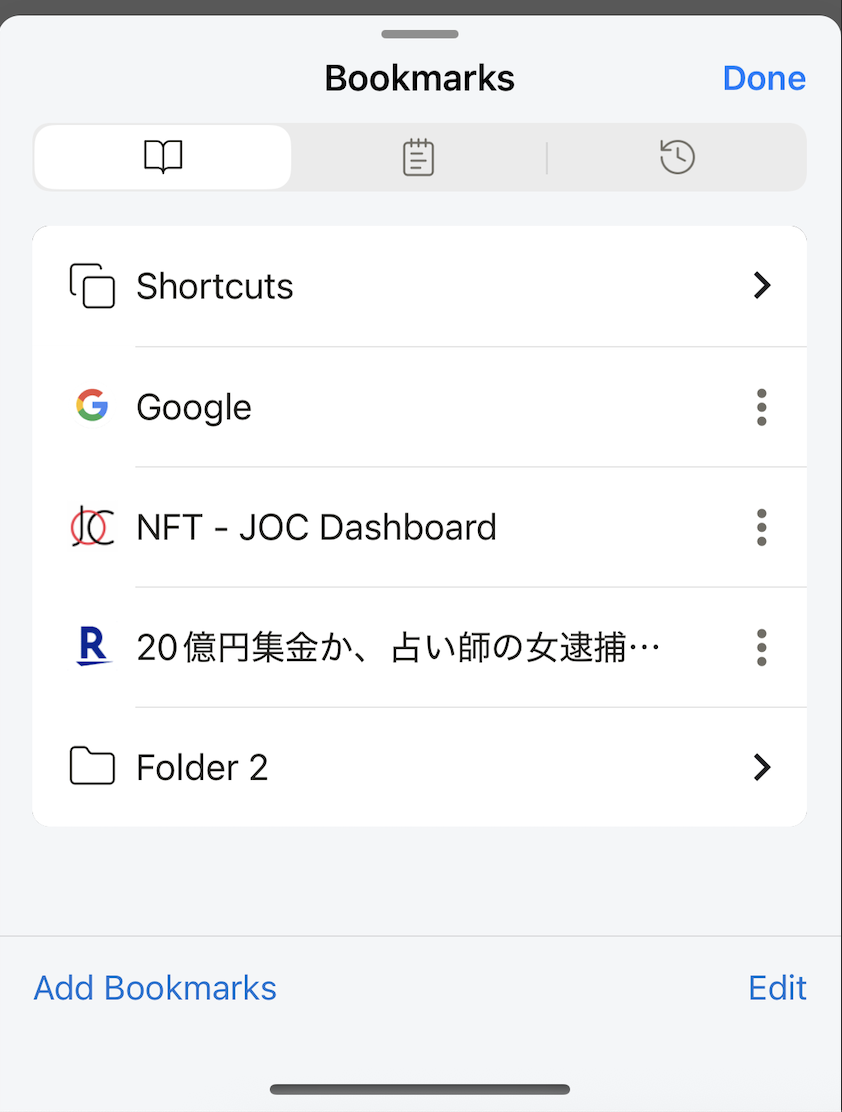Click the JOC Dashboard site favicon
This screenshot has width=842, height=1112.
point(91,527)
